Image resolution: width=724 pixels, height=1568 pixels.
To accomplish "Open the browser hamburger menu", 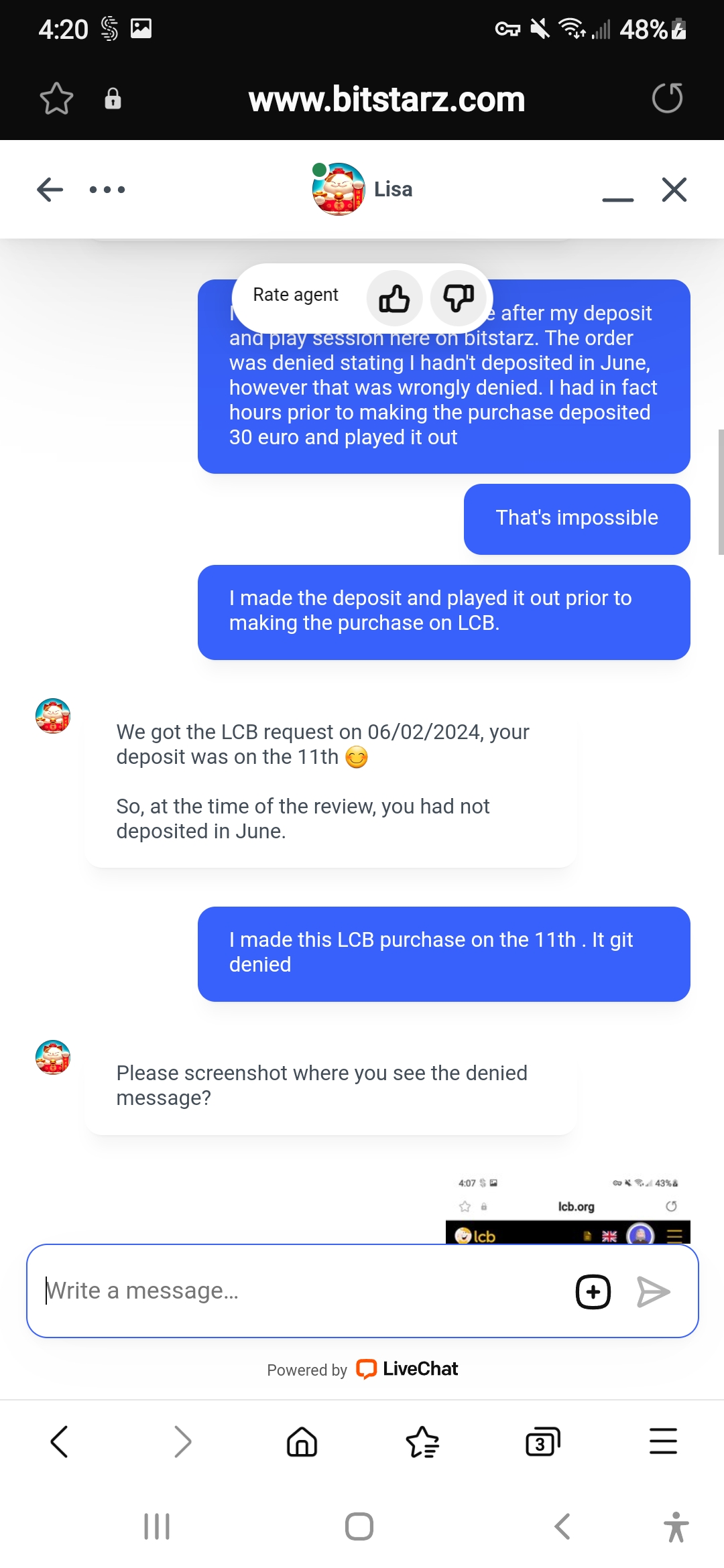I will pos(663,1441).
